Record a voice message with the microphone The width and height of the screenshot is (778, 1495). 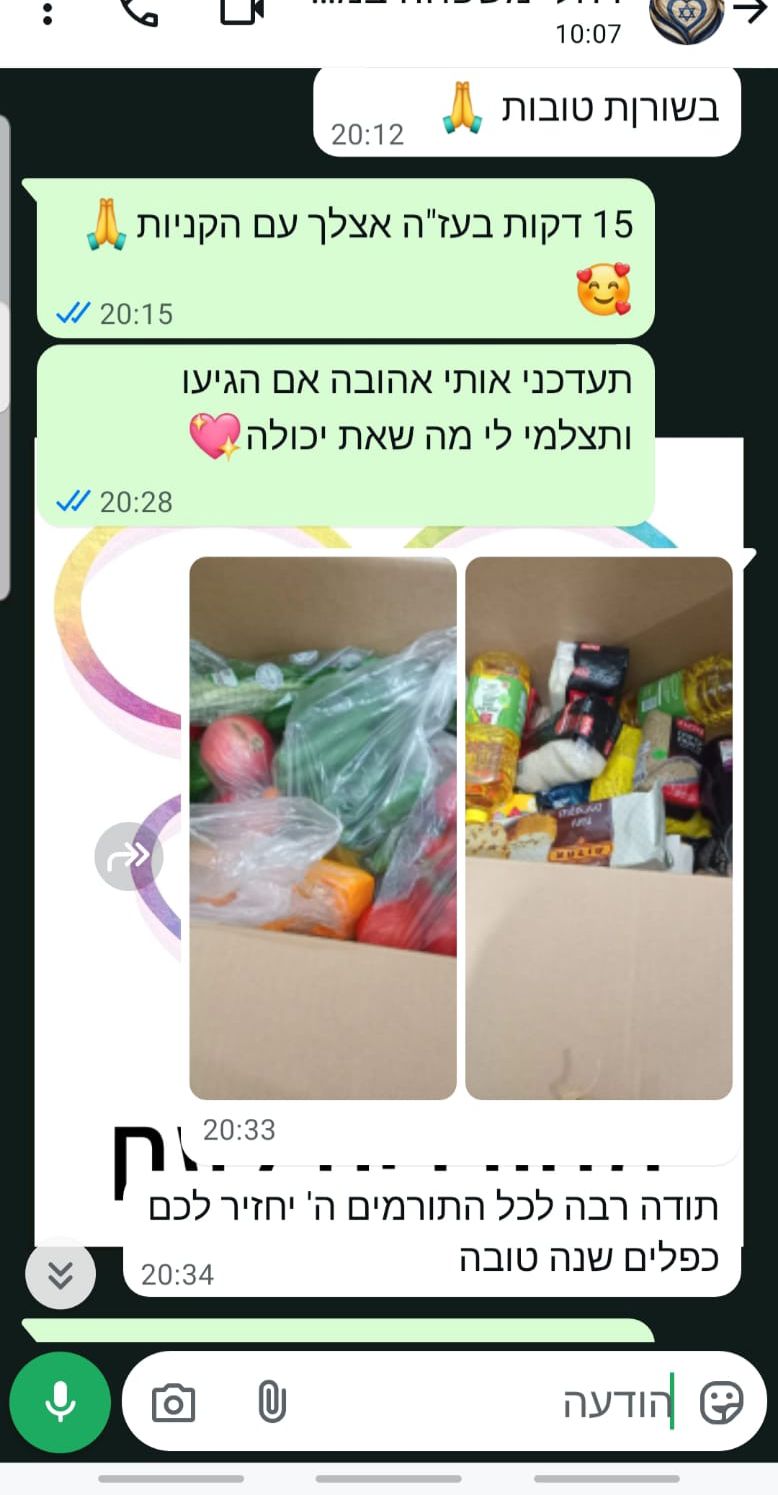coord(60,1402)
